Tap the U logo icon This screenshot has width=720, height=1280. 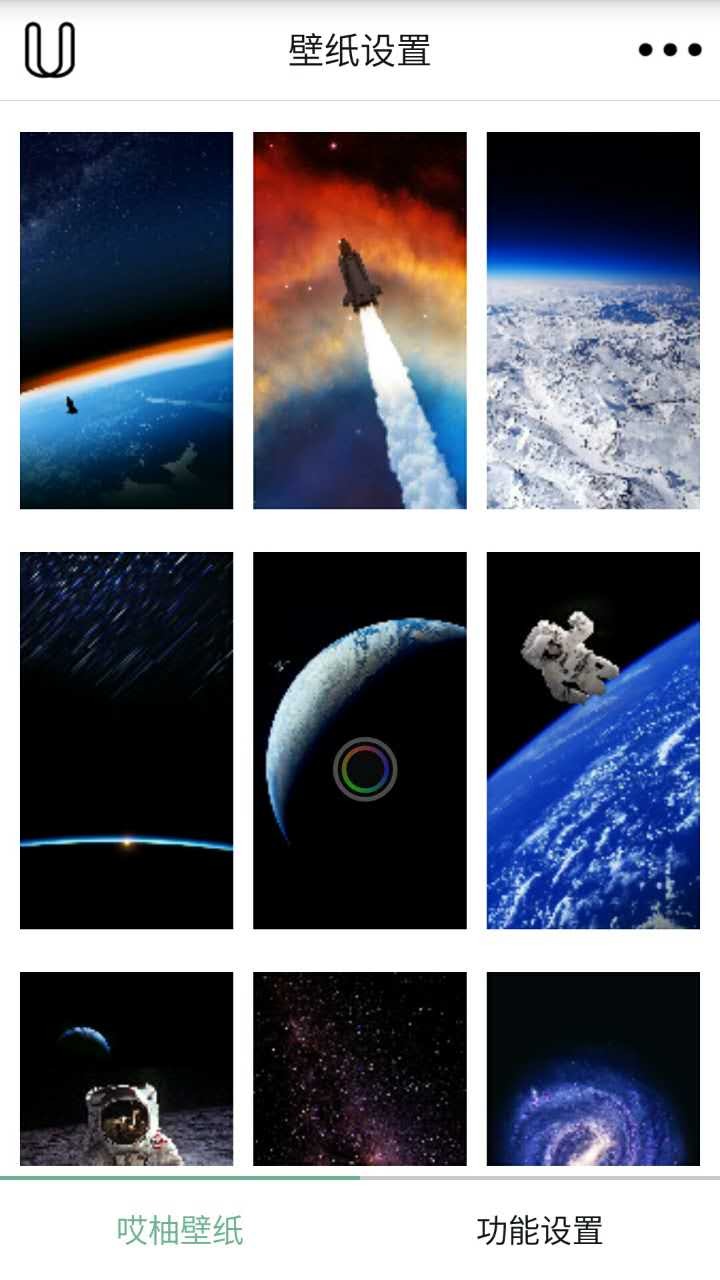pos(50,50)
